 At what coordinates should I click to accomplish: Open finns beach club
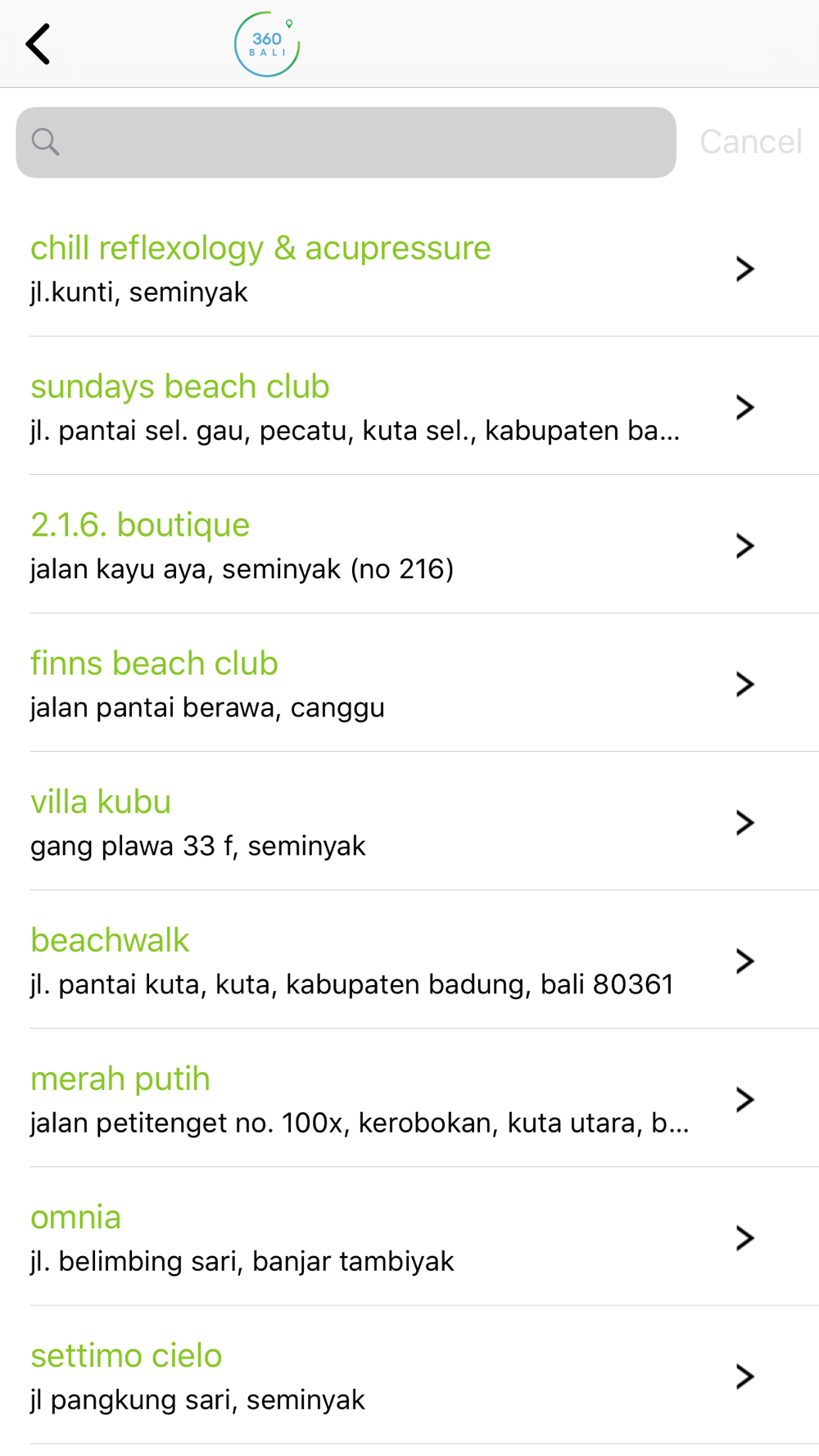point(409,683)
